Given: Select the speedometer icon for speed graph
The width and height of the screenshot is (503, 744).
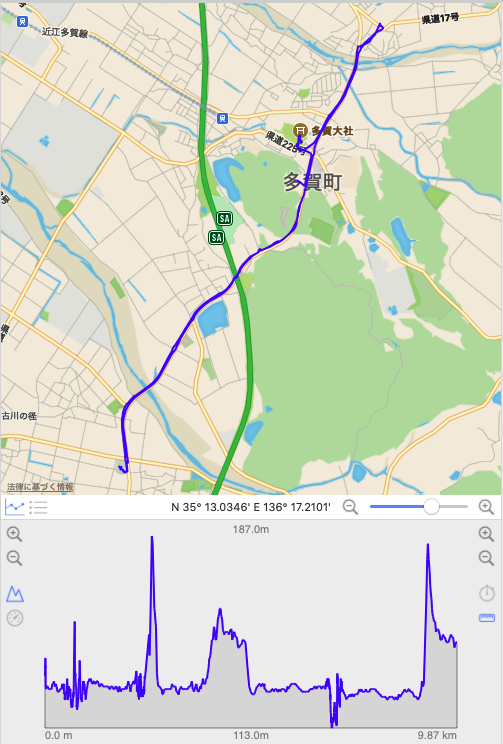Looking at the screenshot, I should click(15, 618).
